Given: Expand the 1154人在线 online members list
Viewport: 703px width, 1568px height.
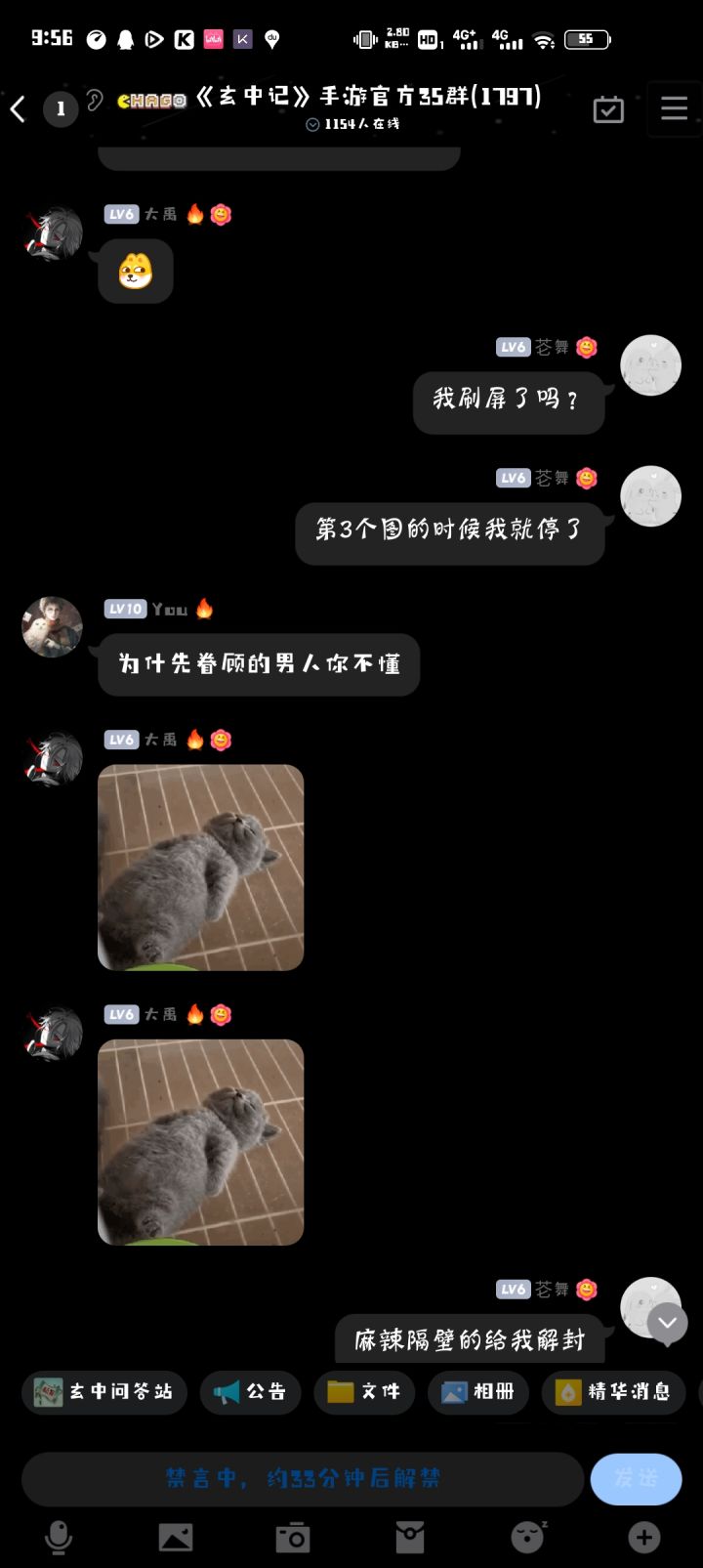Looking at the screenshot, I should coord(351,125).
